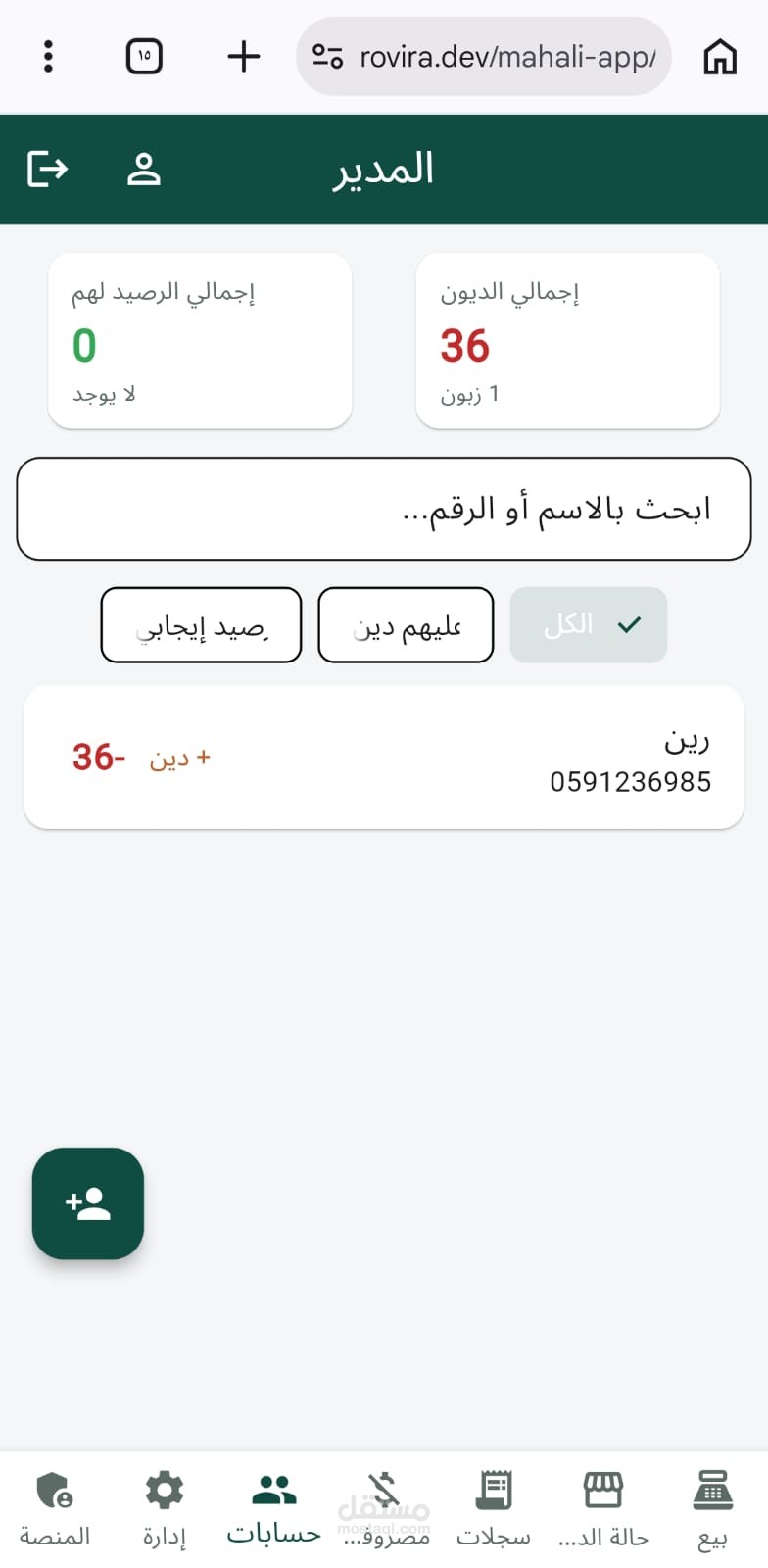The image size is (768, 1568).
Task: Switch to the بيع tab
Action: click(712, 1509)
